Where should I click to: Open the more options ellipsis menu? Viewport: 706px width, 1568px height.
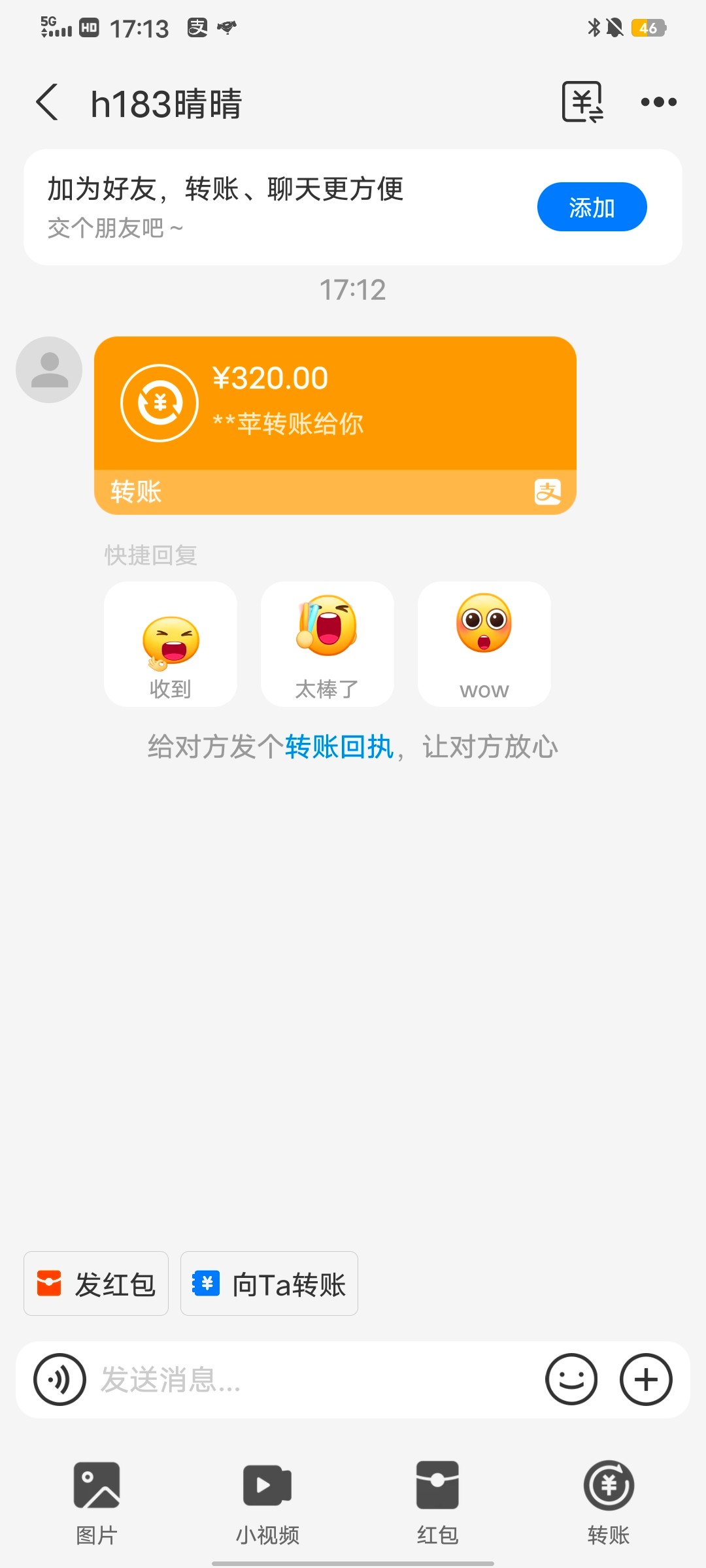(x=660, y=101)
